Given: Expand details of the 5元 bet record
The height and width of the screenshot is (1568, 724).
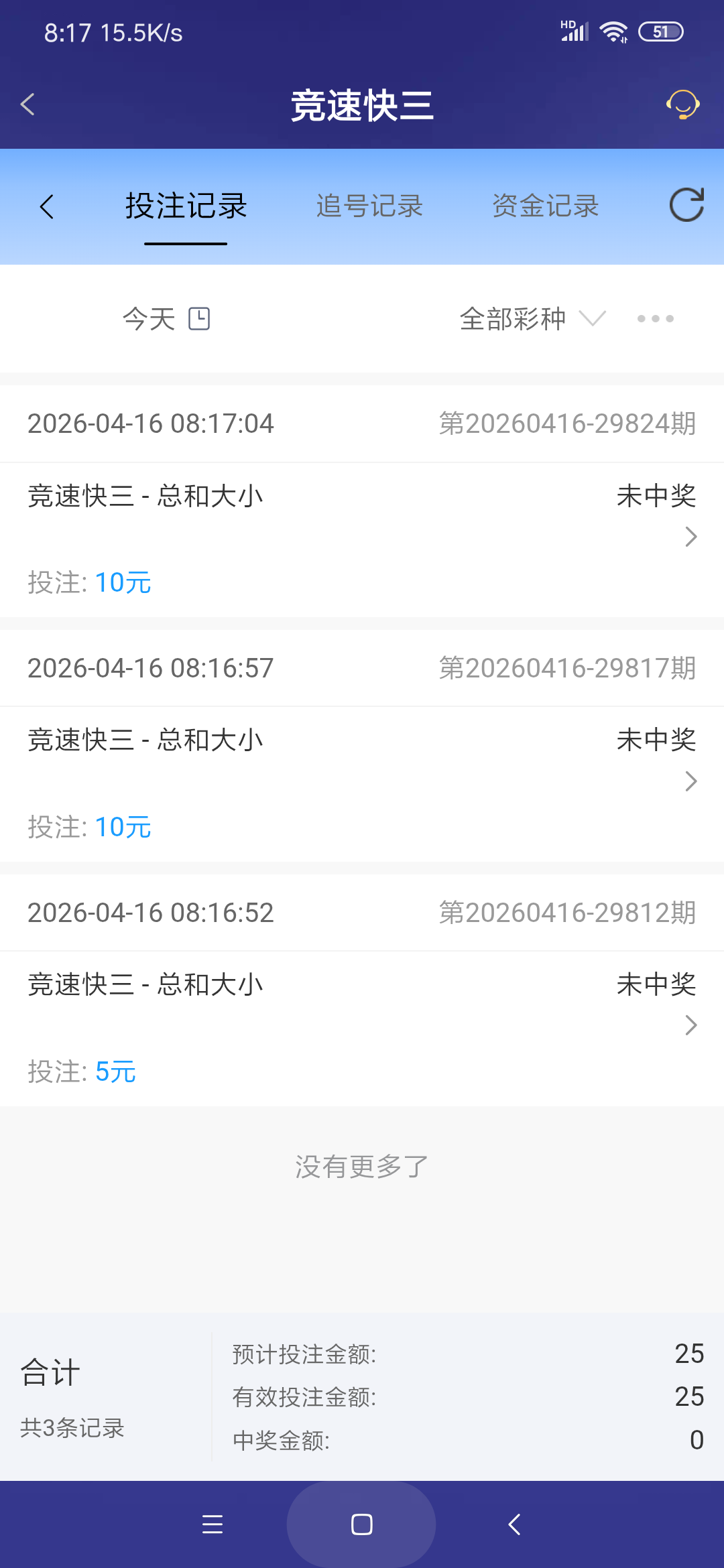Looking at the screenshot, I should click(x=690, y=1025).
